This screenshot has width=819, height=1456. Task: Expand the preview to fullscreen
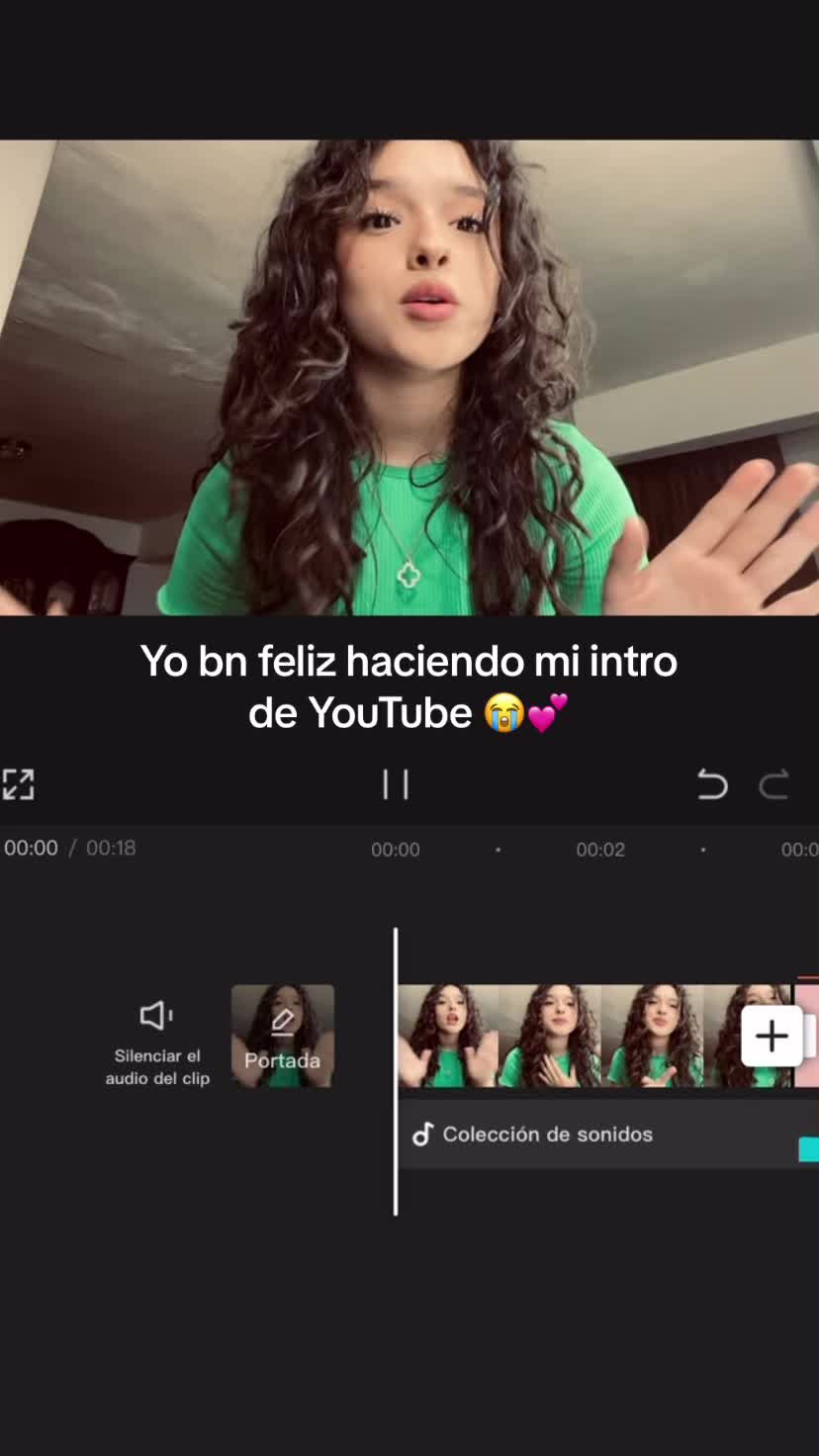pos(19,784)
